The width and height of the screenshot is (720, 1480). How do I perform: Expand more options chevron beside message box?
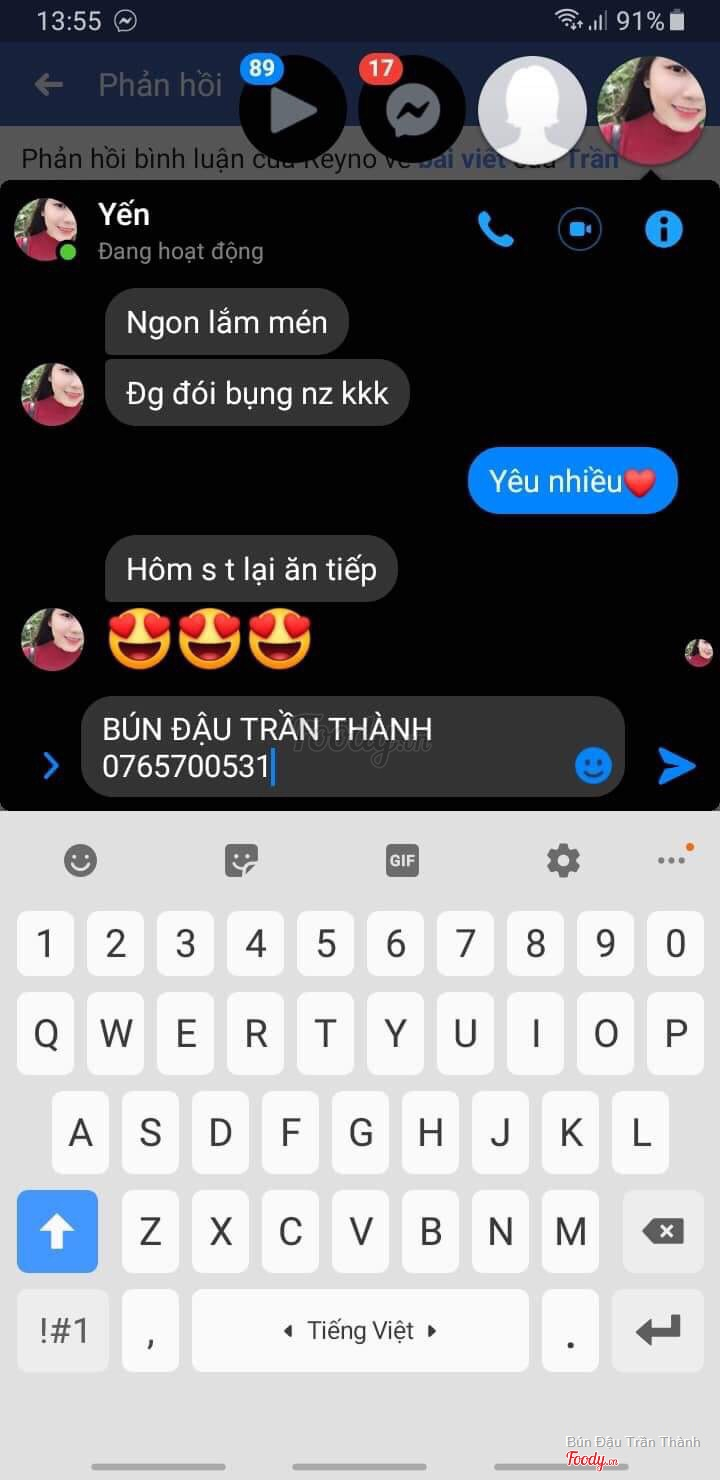tap(50, 766)
